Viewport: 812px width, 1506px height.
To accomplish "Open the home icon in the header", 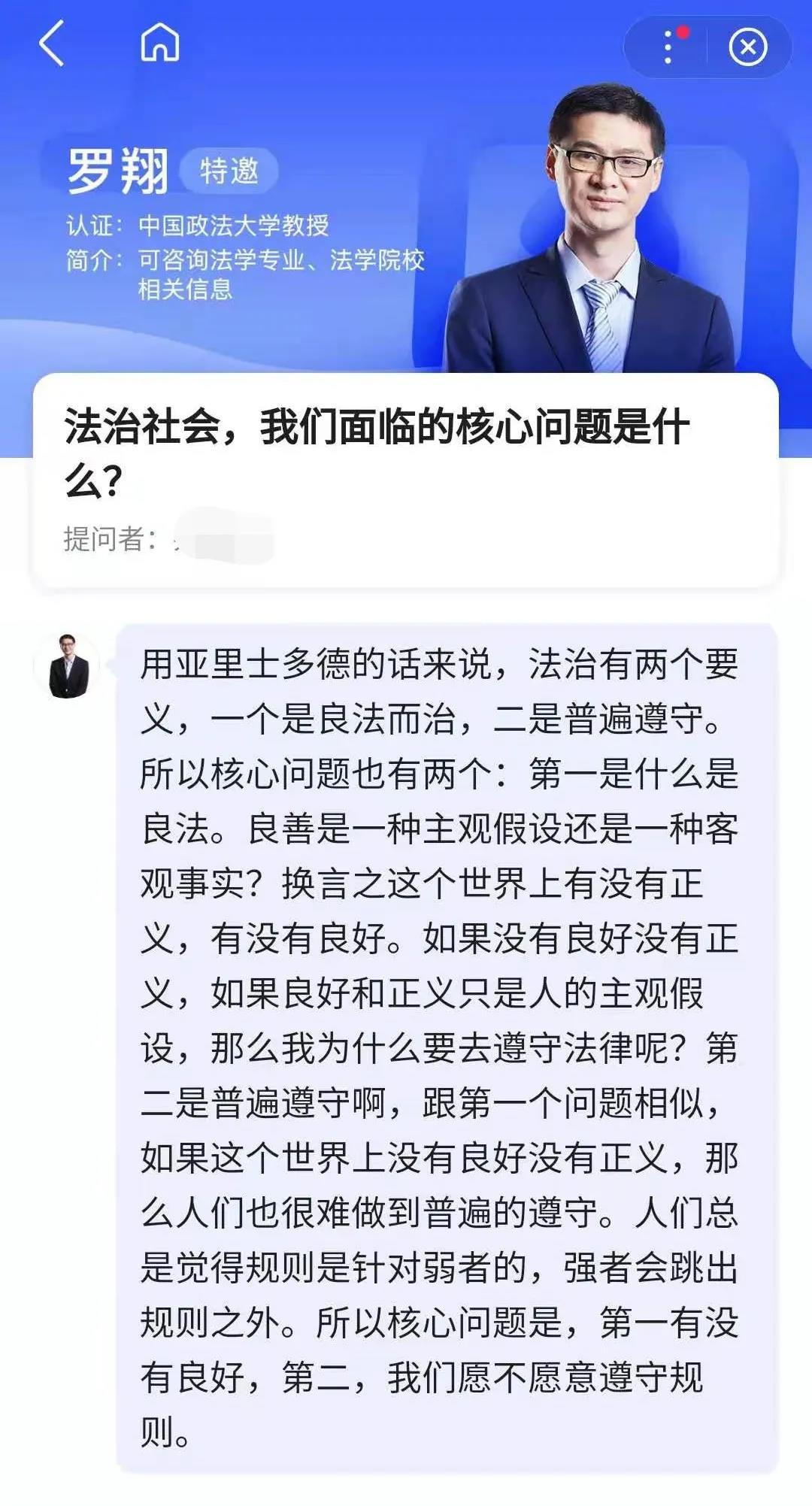I will [160, 42].
